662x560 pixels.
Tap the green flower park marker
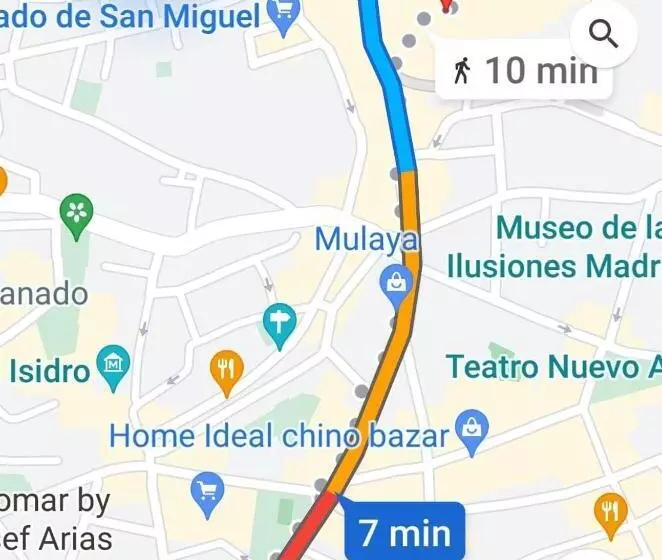[x=76, y=212]
